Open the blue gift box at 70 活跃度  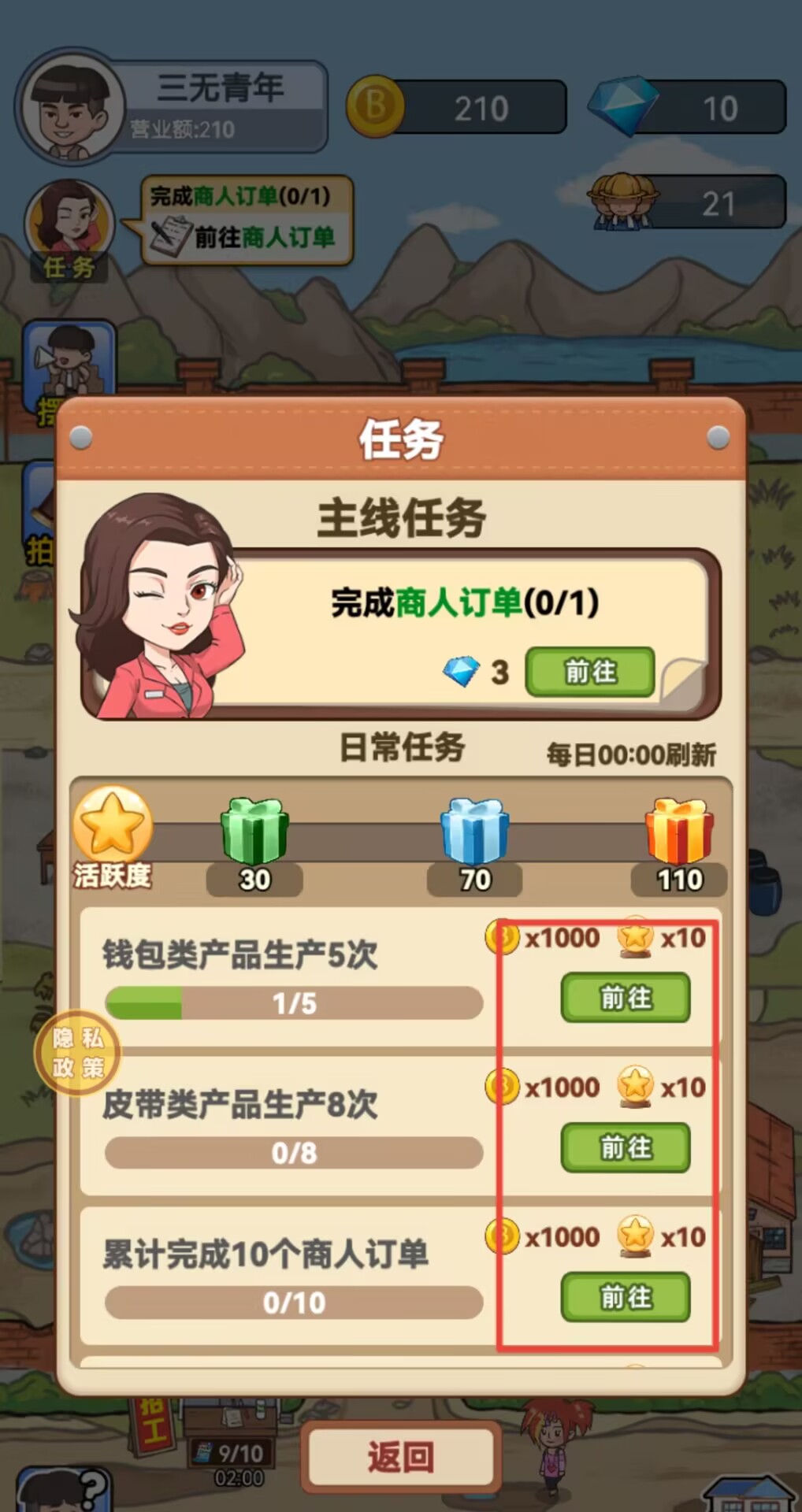pyautogui.click(x=474, y=832)
